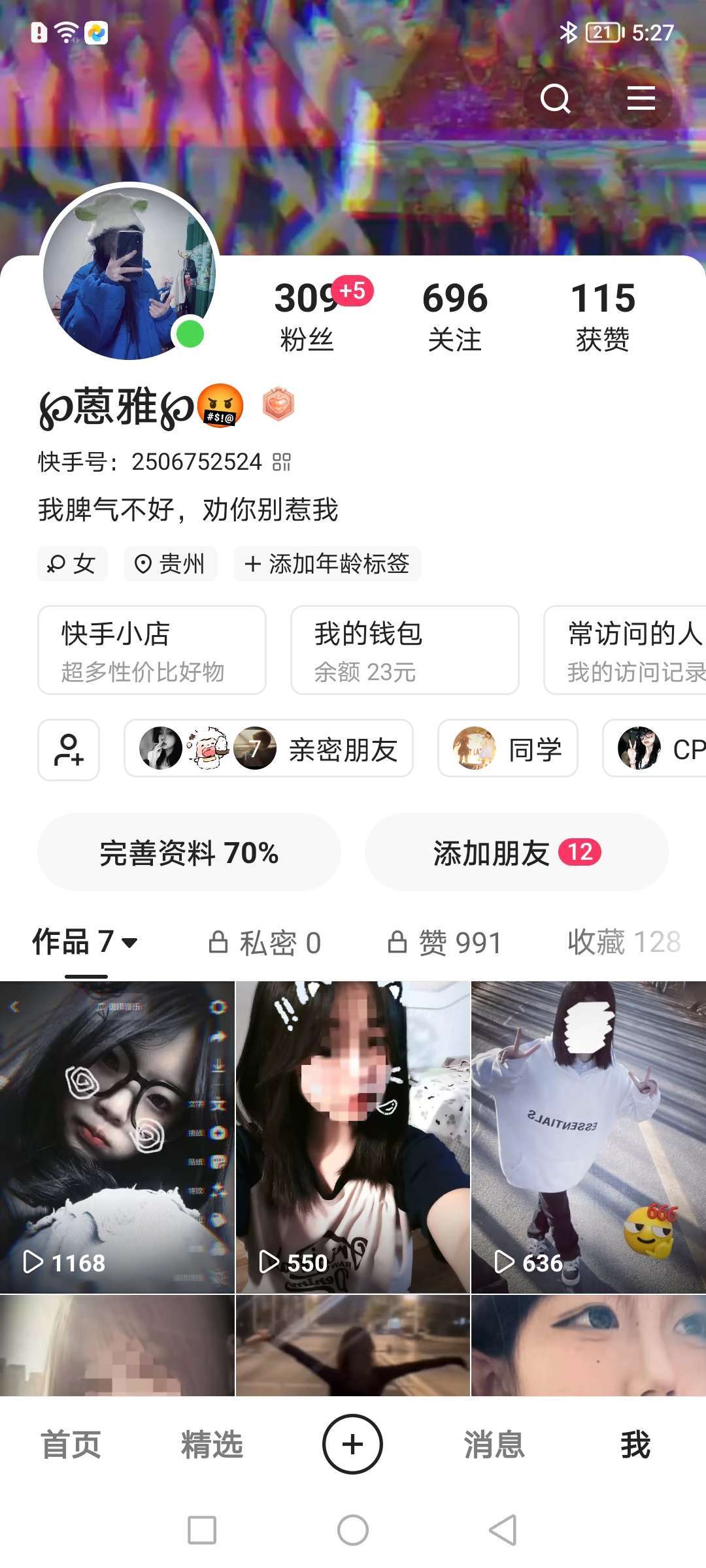Tap 添加朋友 button
706x1568 pixels.
(x=516, y=853)
